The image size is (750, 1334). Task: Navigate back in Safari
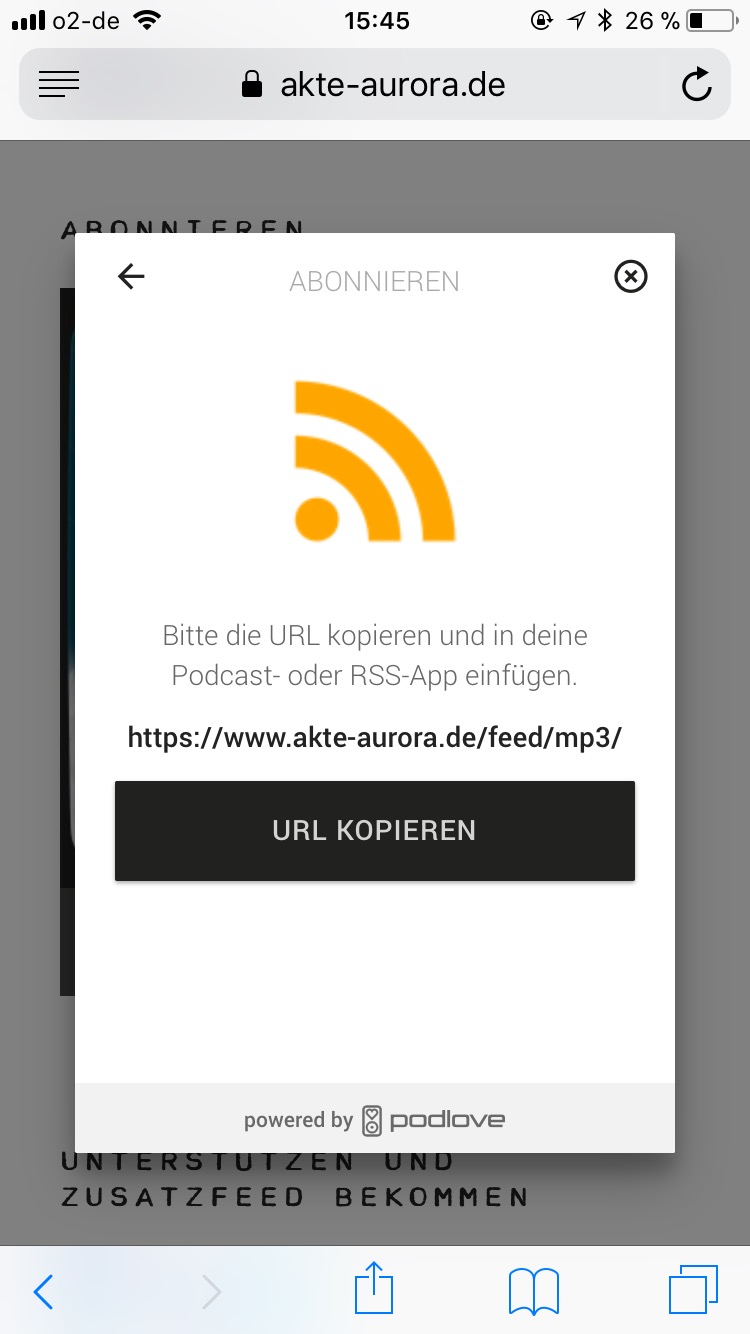44,1292
